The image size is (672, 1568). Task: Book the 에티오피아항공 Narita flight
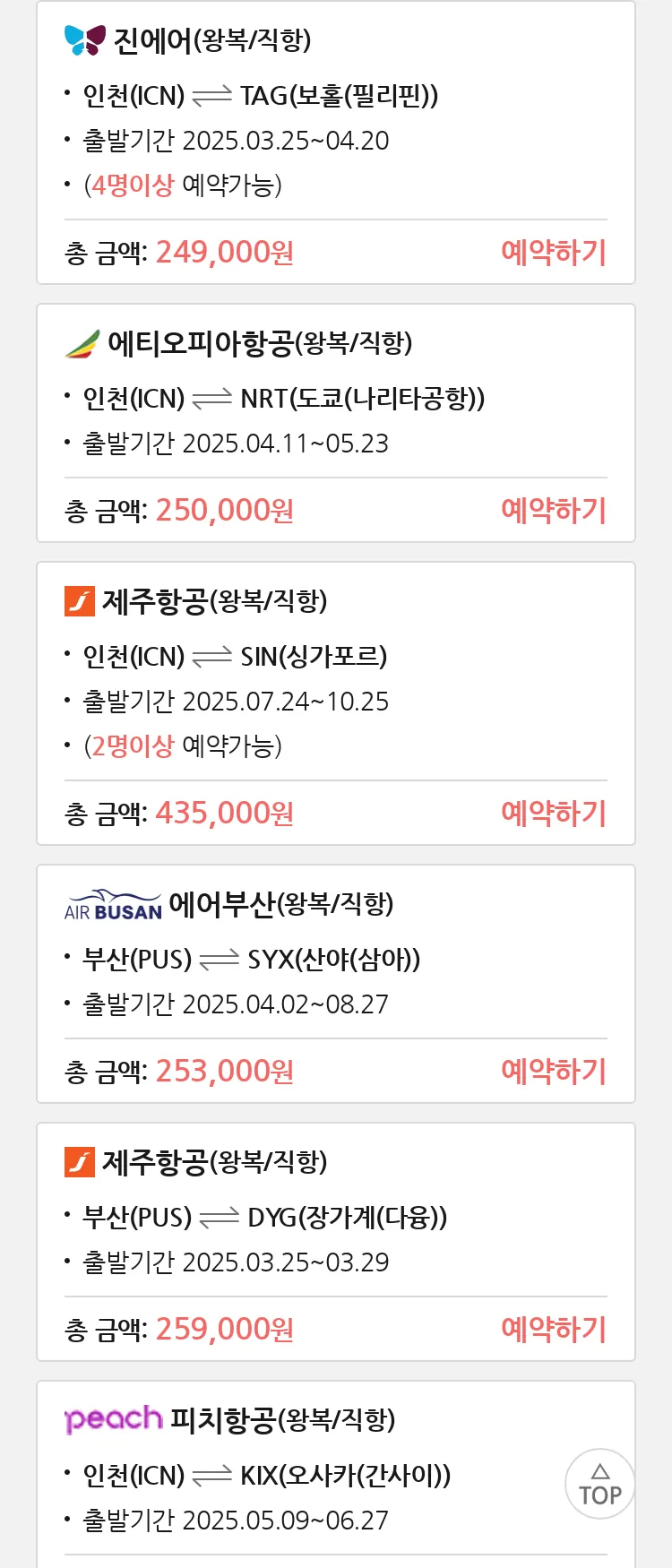pos(553,511)
